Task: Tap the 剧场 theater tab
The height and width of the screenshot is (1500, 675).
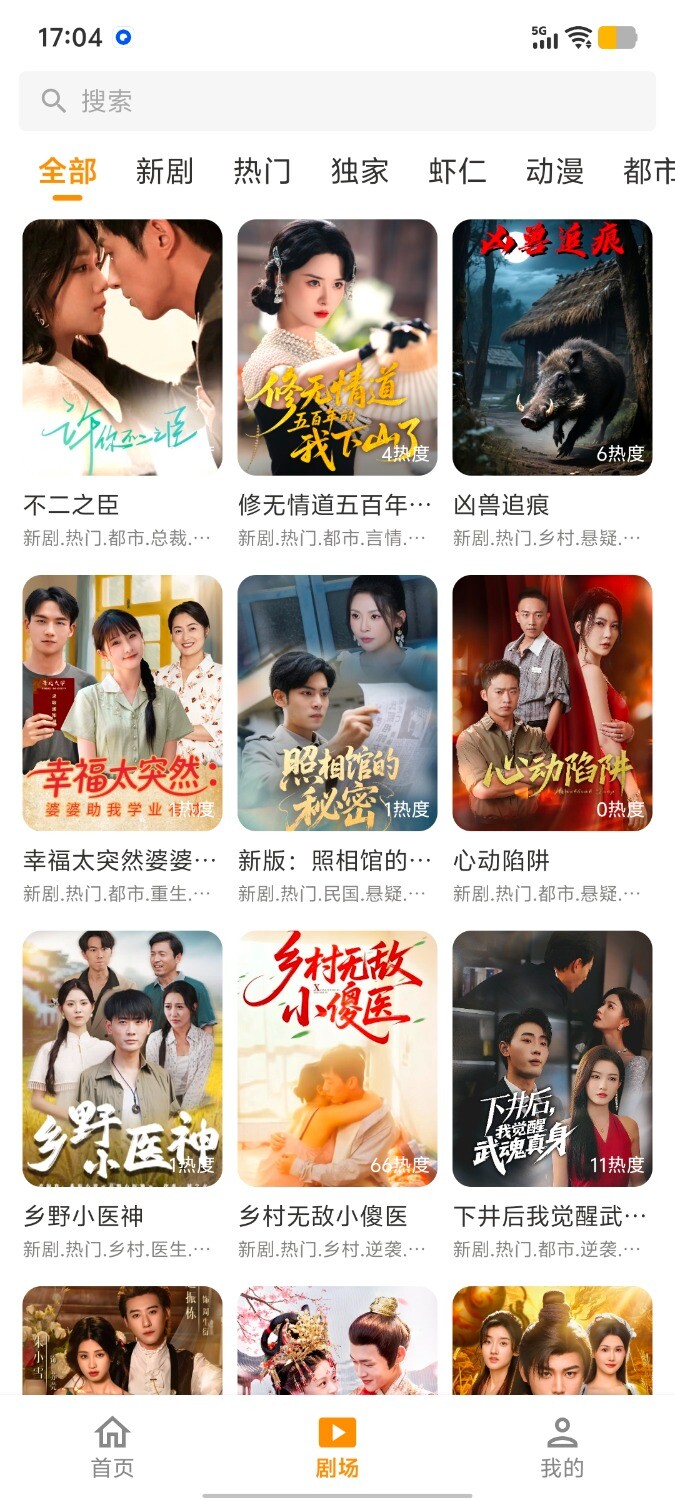Action: pyautogui.click(x=337, y=1447)
